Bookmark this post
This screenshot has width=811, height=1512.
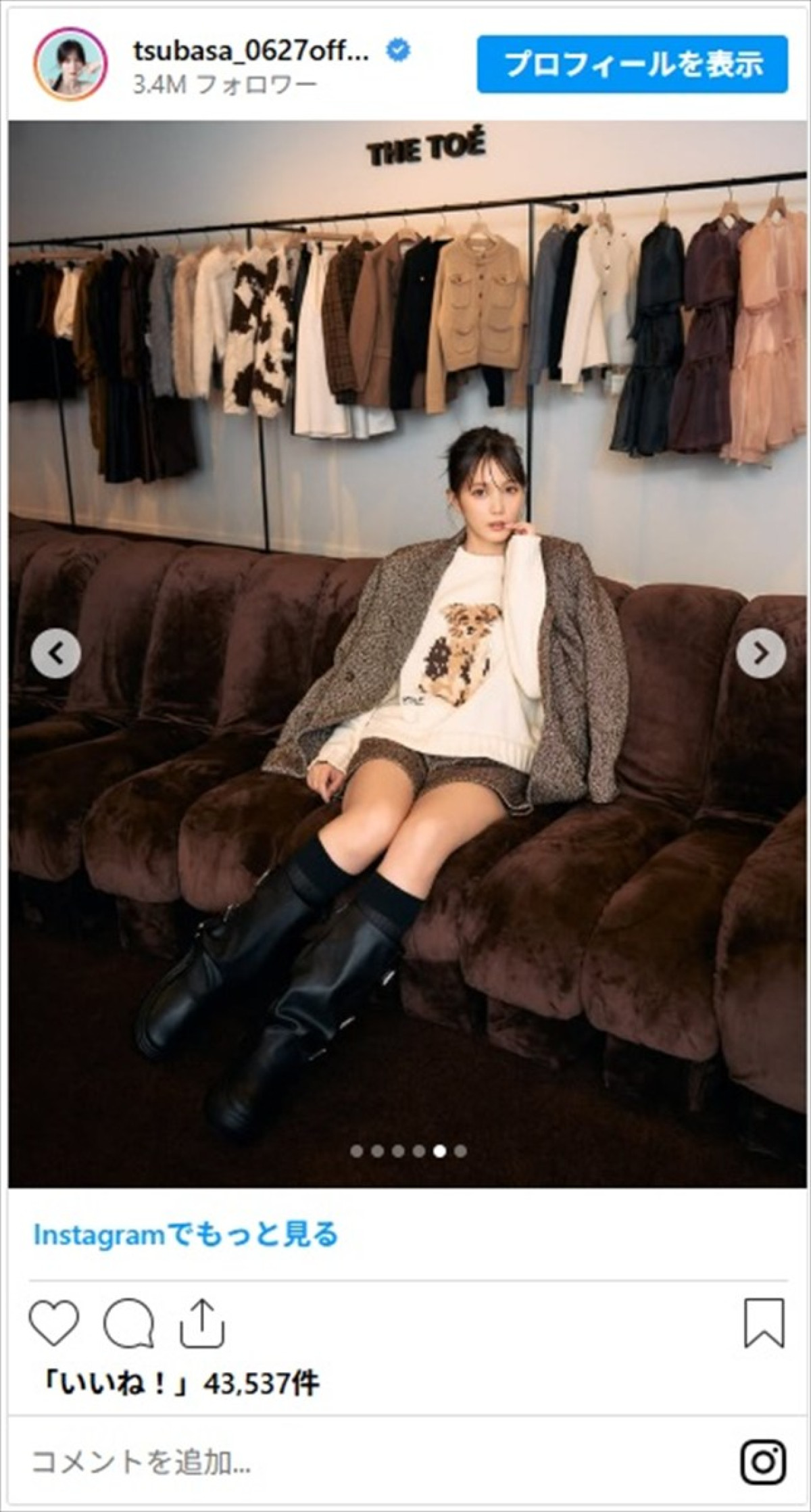764,1322
